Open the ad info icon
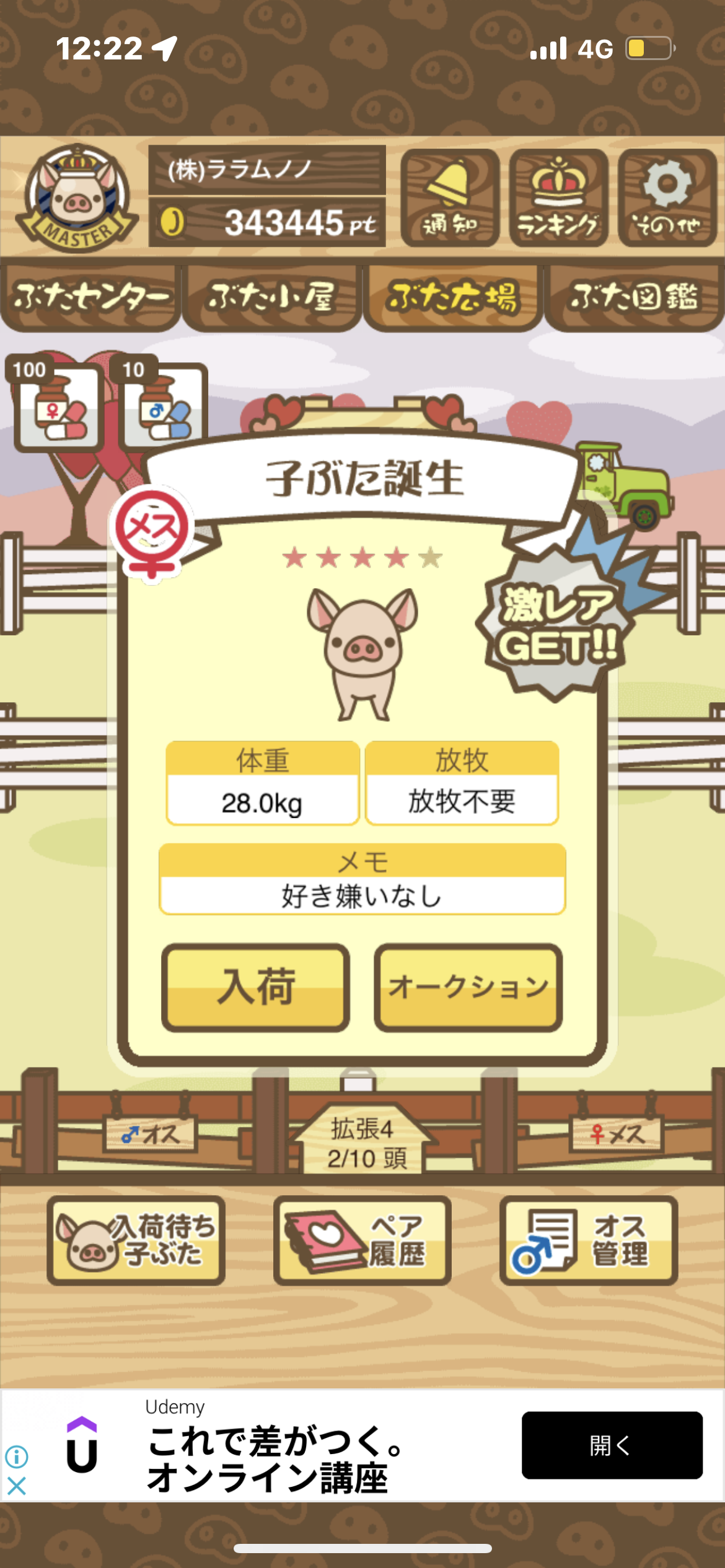The image size is (725, 1568). click(x=17, y=1457)
